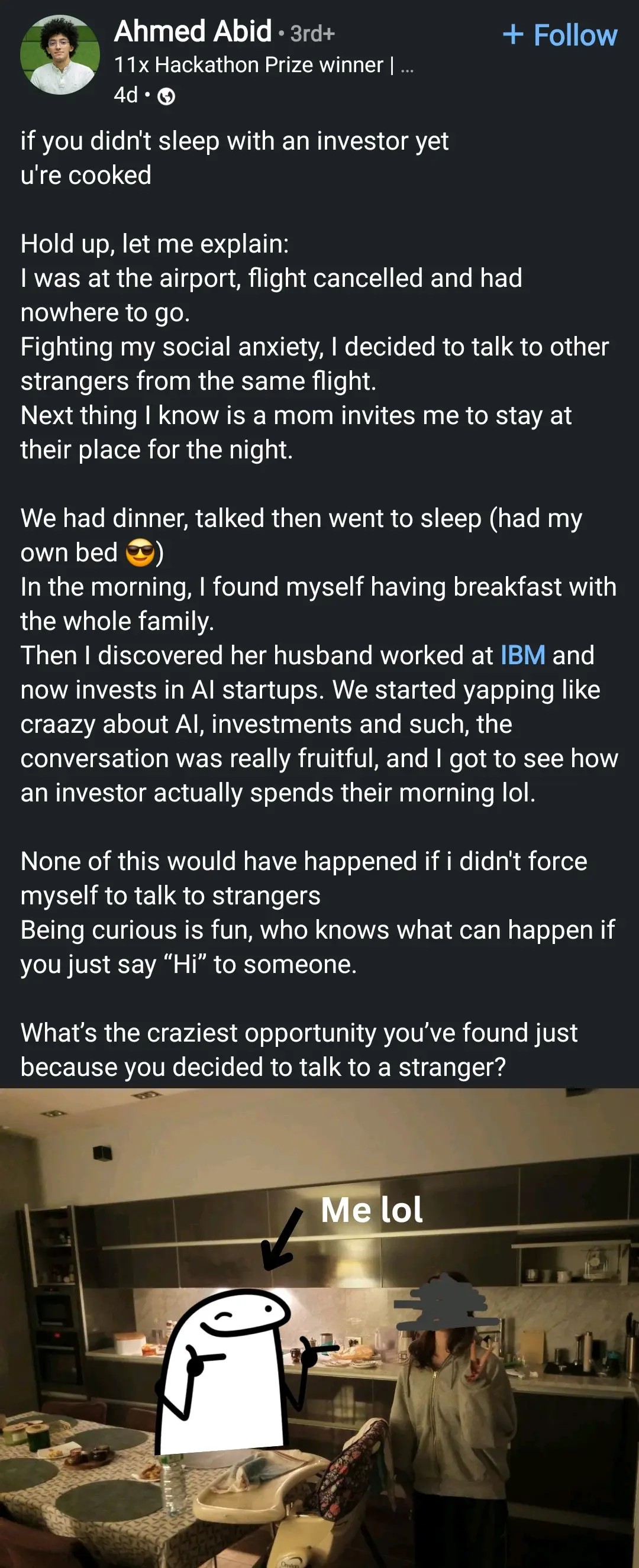Click the plus sign on the Follow button
Screen dimensions: 639x1568
click(515, 35)
